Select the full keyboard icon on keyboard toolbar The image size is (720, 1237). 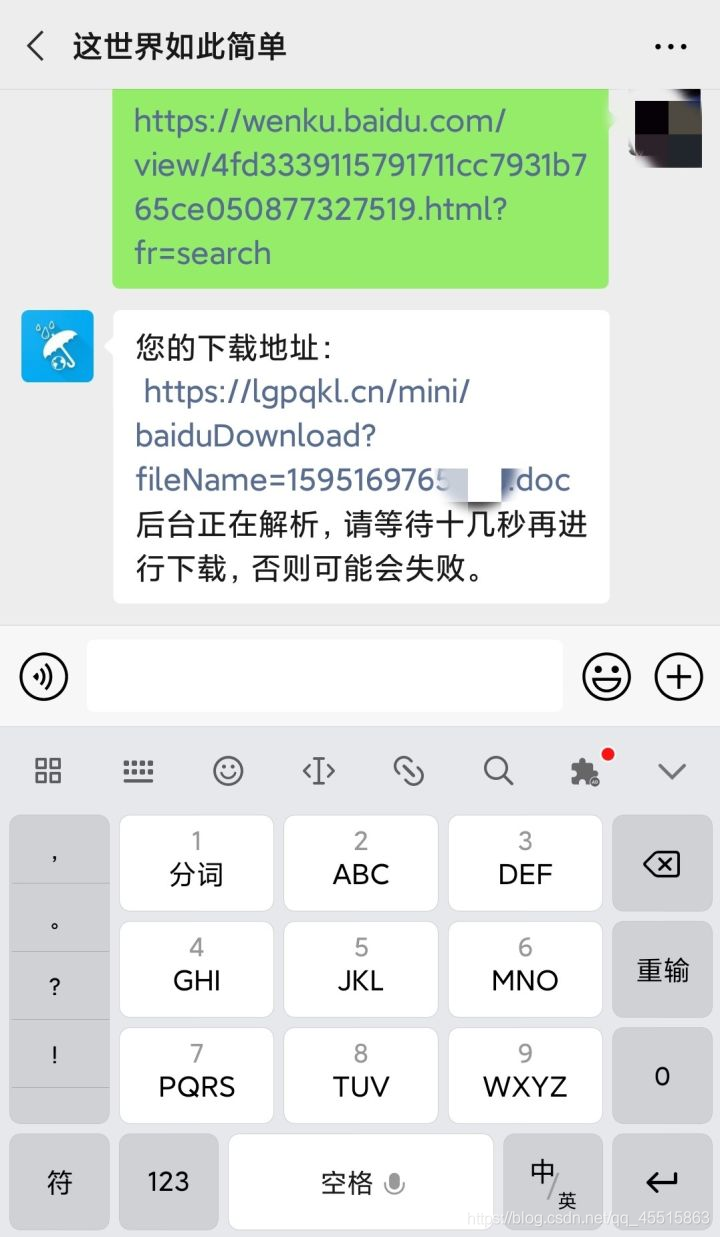[x=138, y=770]
